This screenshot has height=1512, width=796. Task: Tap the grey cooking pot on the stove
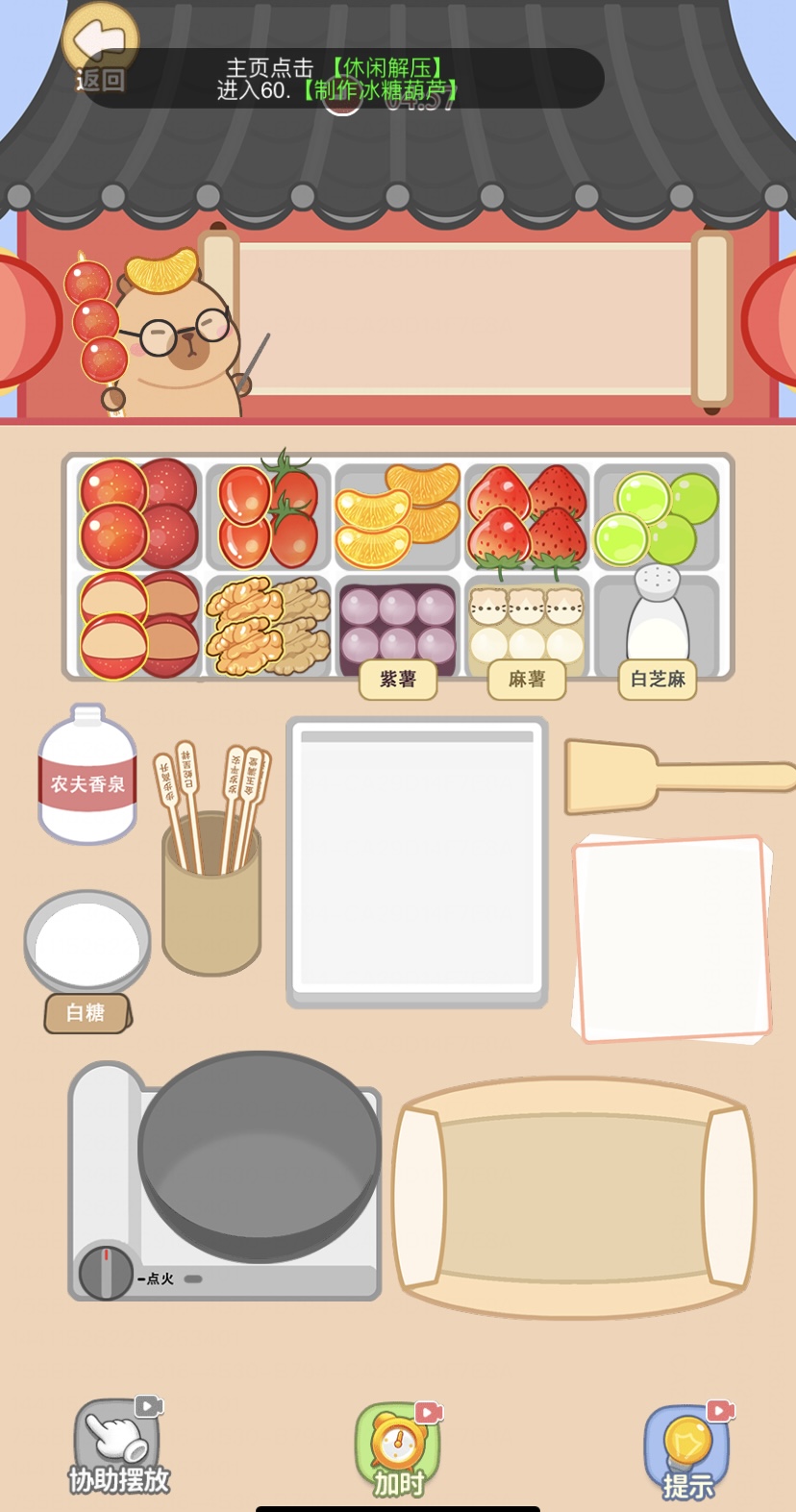point(260,1153)
